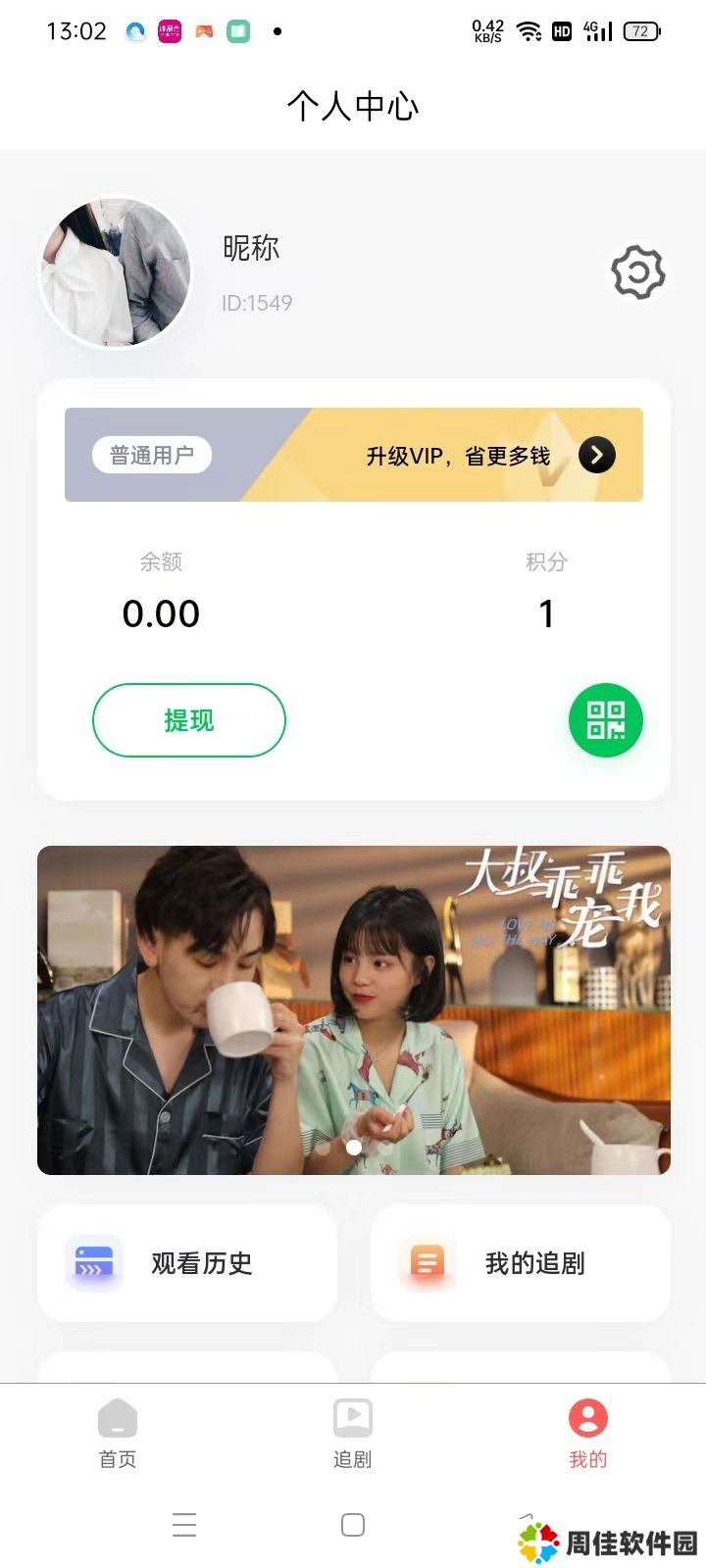Tap the system home button
Viewport: 706px width, 1568px height.
point(353,1525)
